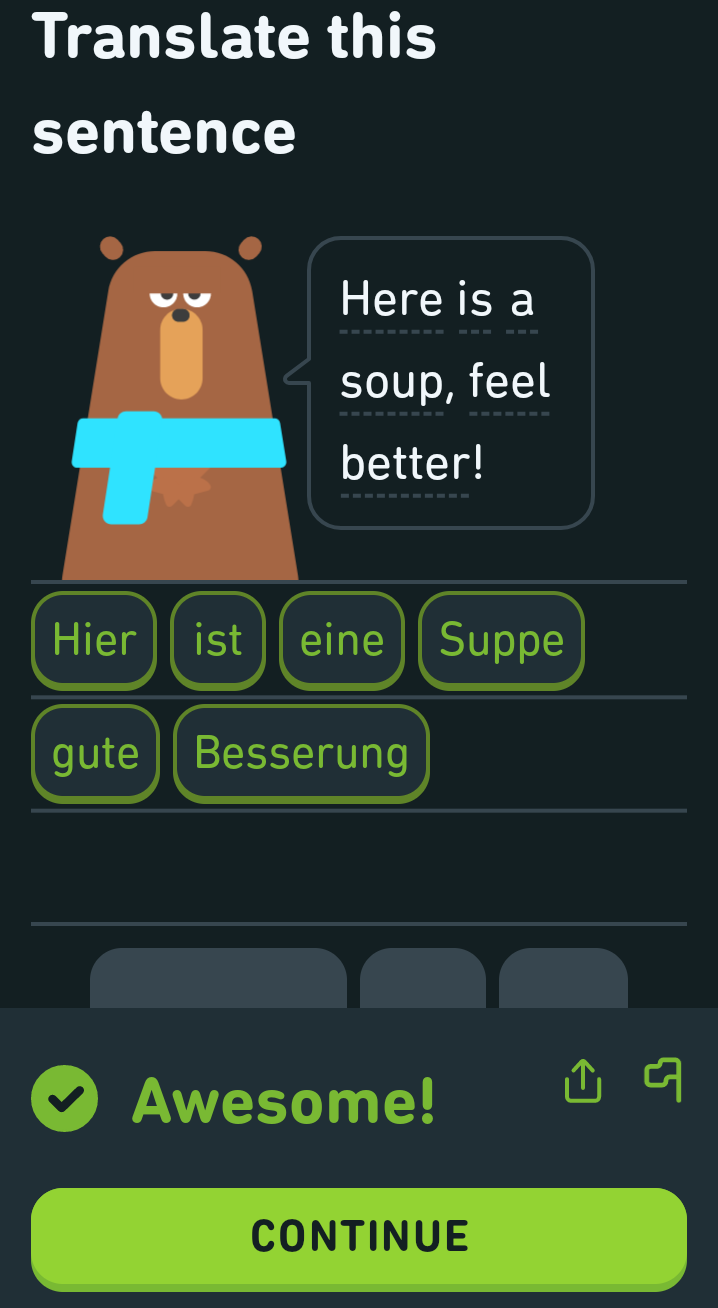This screenshot has width=718, height=1308.
Task: Select the "ist" word chip
Action: click(218, 640)
